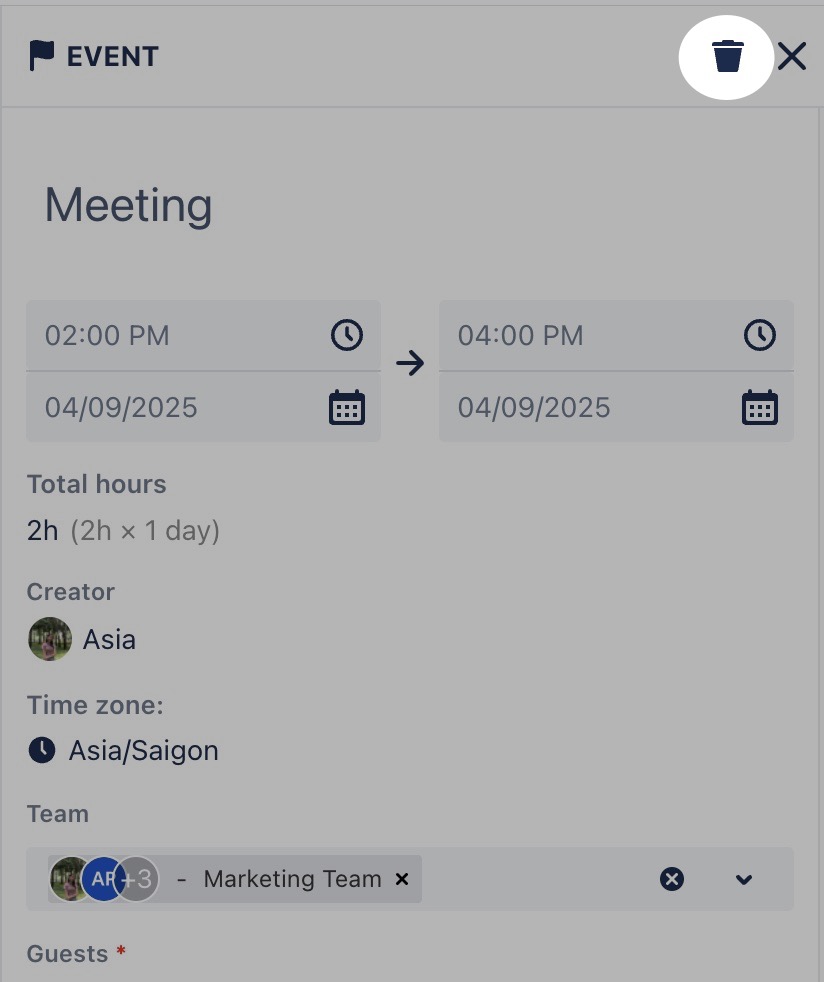Remove the Marketing Team chip
Image resolution: width=824 pixels, height=982 pixels.
pos(402,880)
